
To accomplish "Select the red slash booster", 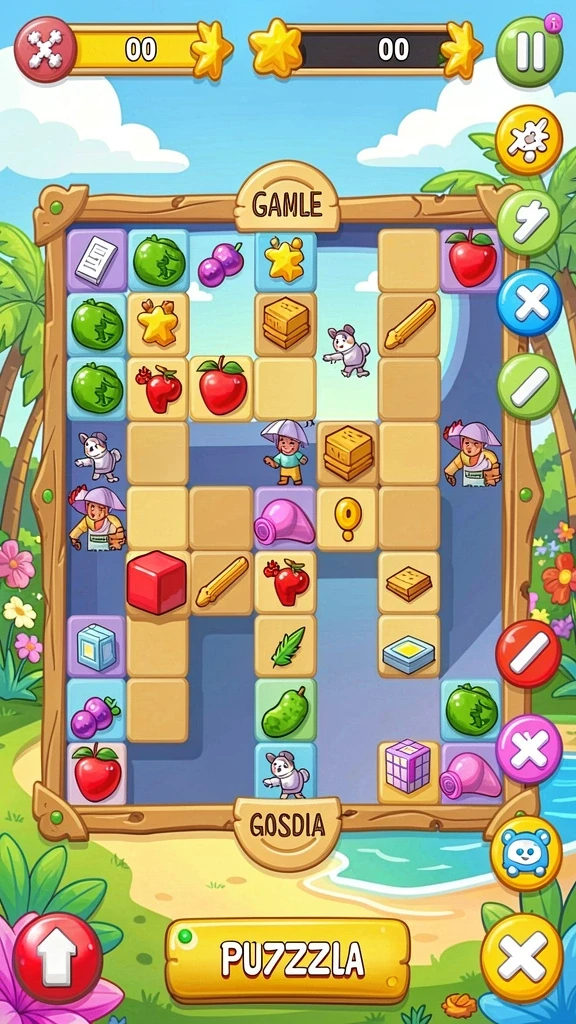I will pyautogui.click(x=528, y=653).
